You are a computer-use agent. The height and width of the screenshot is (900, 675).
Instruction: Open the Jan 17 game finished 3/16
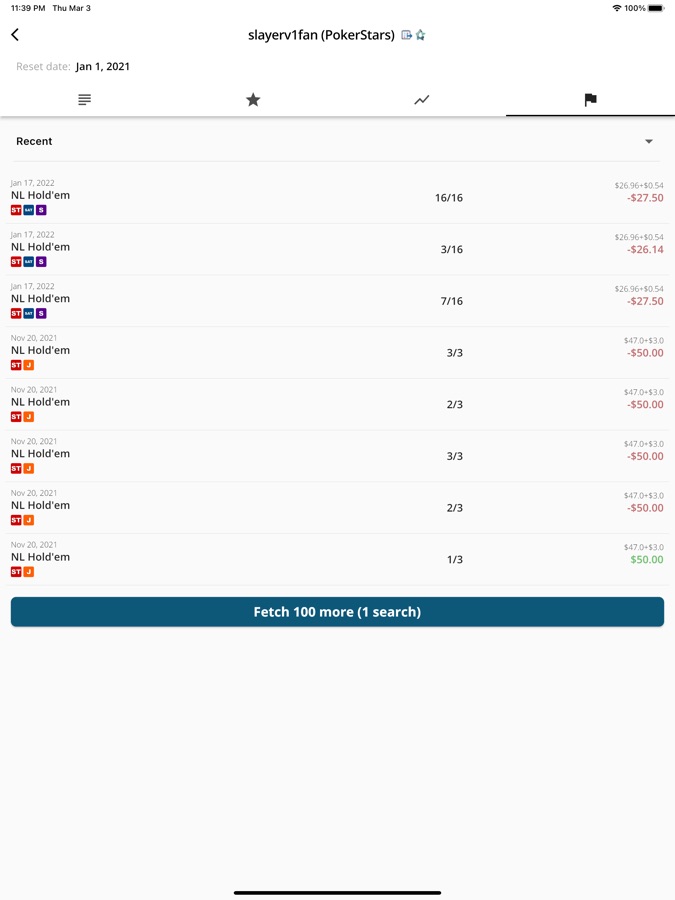337,249
